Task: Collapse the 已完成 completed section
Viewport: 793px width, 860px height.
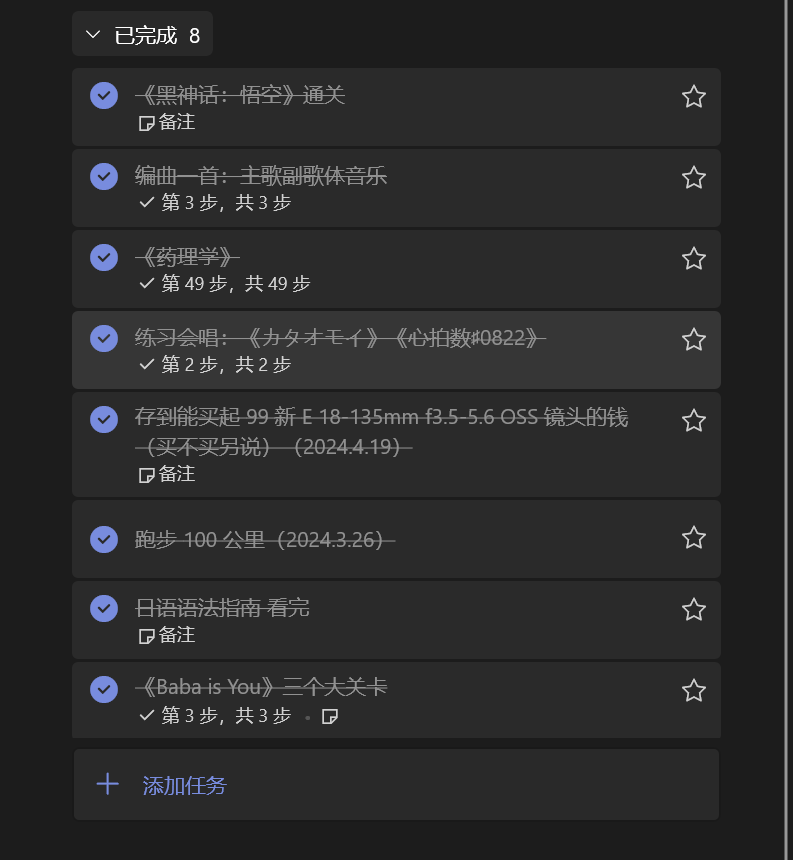Action: coord(94,35)
